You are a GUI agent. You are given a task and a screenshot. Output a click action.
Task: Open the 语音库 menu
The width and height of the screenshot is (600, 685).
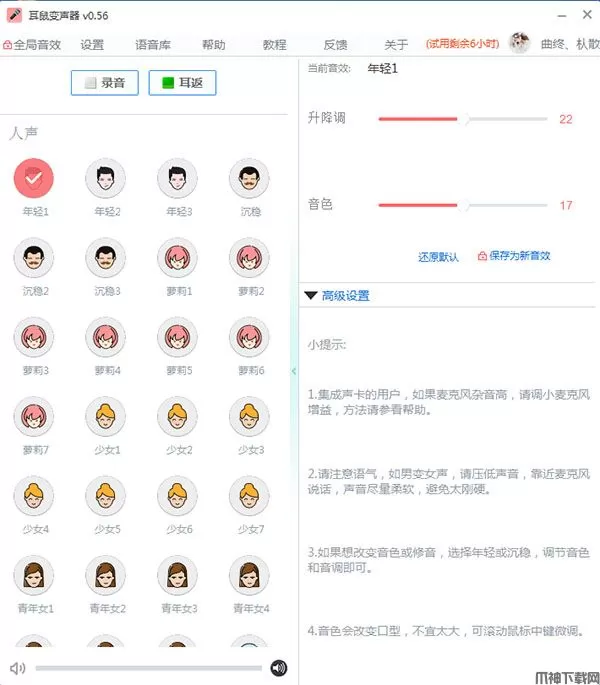pos(153,45)
